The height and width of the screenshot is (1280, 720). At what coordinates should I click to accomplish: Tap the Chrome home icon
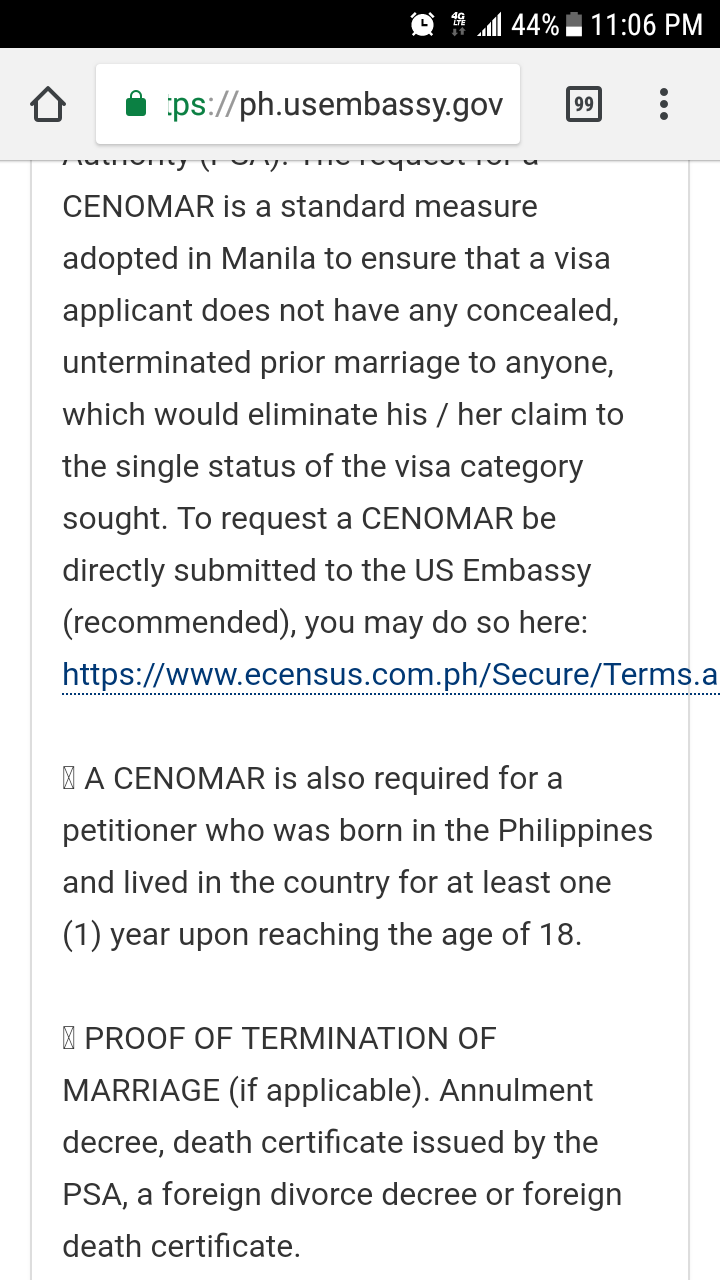48,104
